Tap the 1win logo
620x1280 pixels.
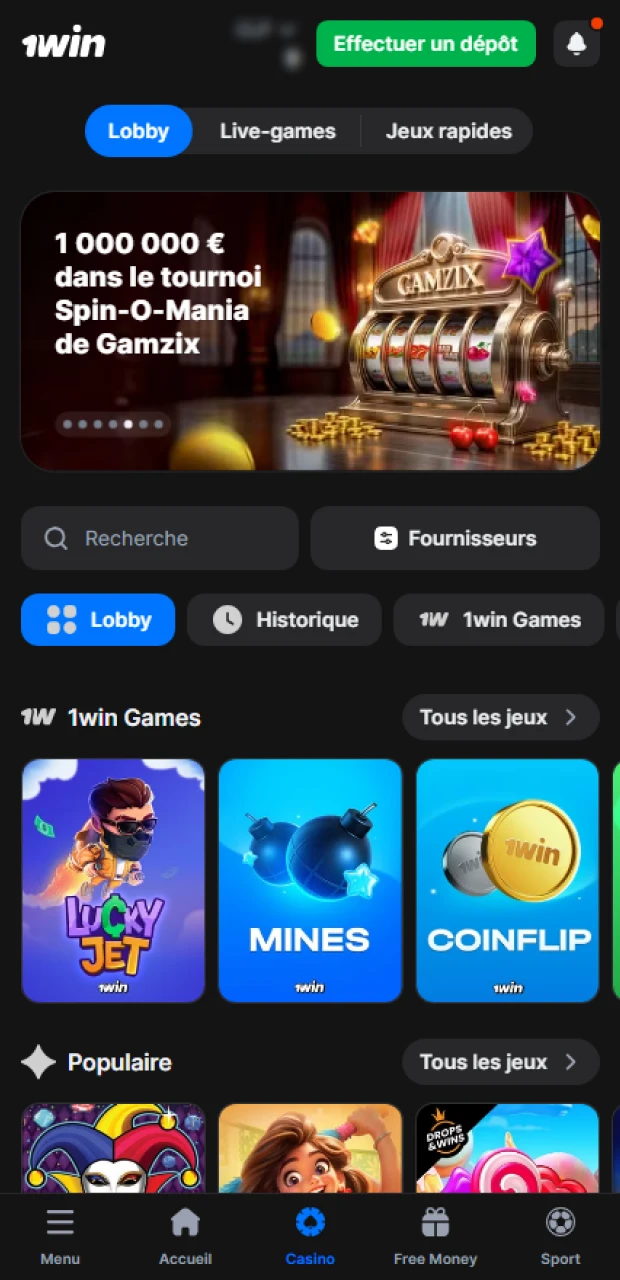click(x=64, y=43)
